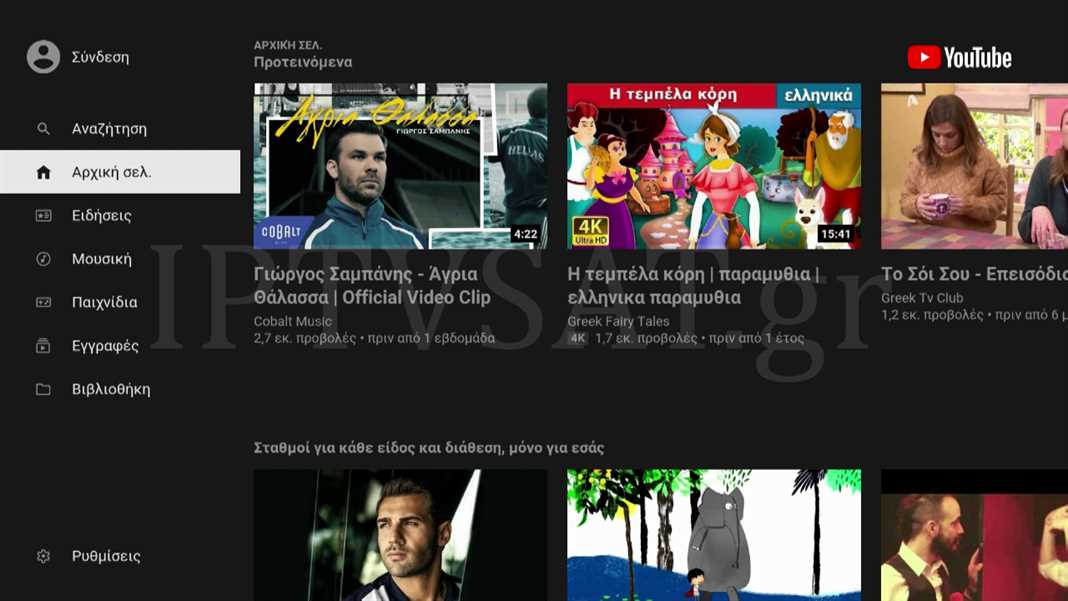Open Αναζήτηση search
The height and width of the screenshot is (601, 1068).
tap(108, 129)
